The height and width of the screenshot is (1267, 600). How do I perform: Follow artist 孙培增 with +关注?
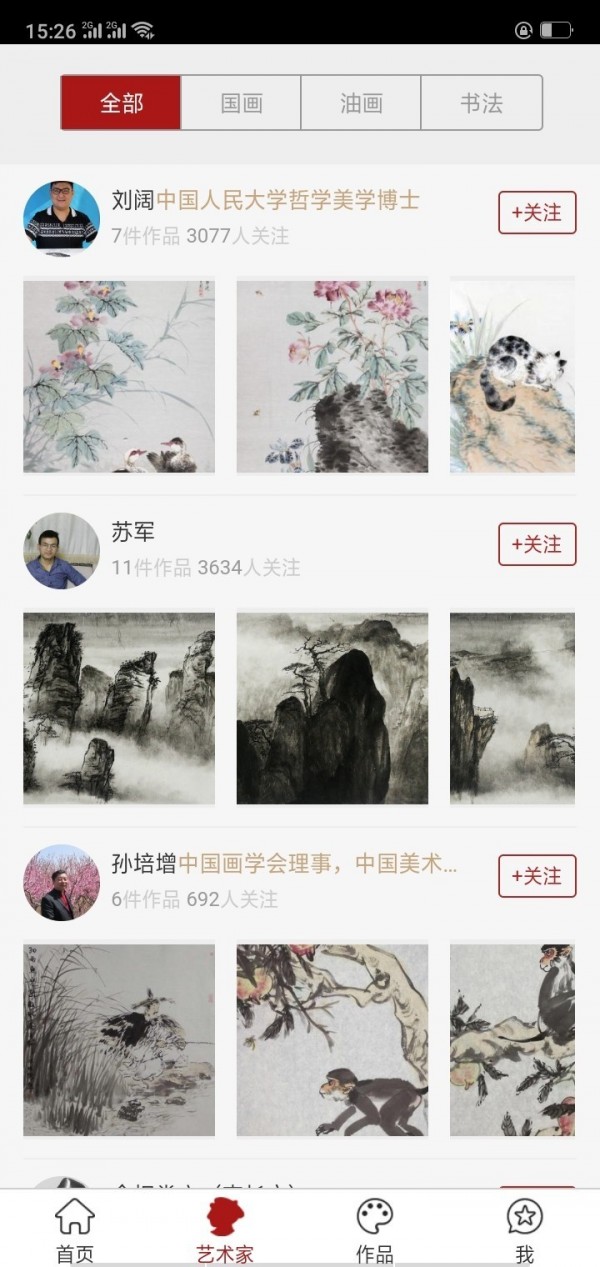pyautogui.click(x=537, y=876)
